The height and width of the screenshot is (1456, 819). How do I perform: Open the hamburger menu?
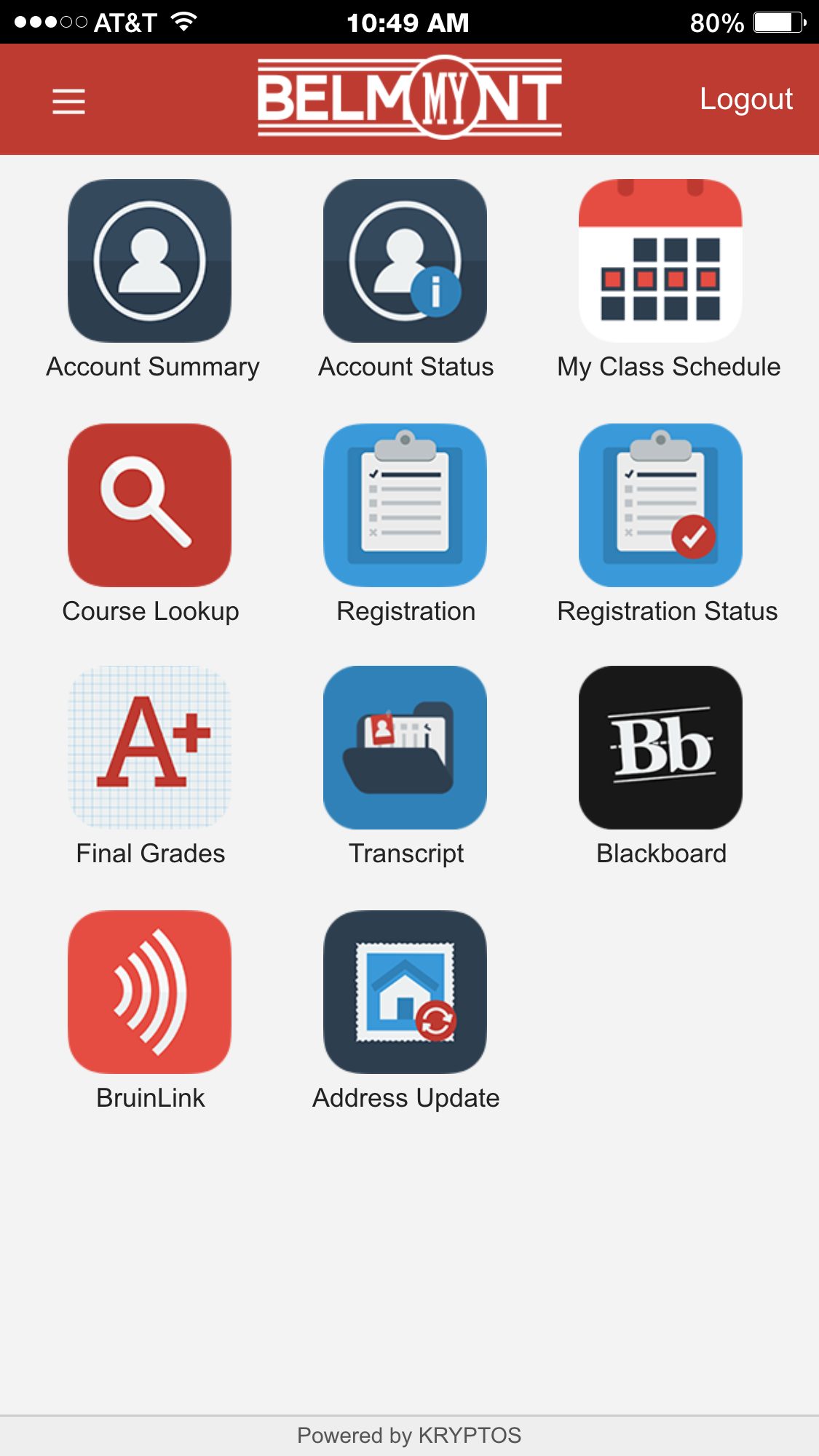coord(69,100)
